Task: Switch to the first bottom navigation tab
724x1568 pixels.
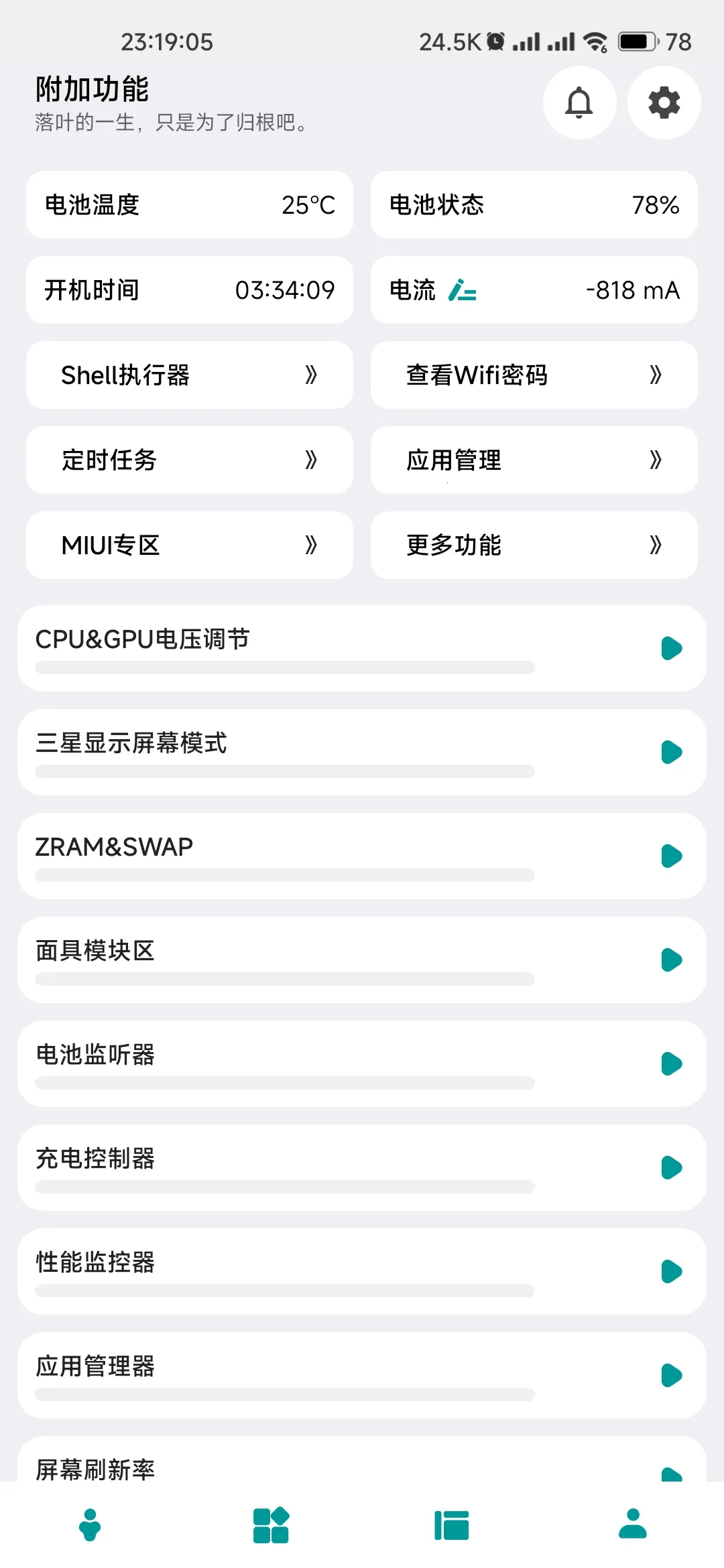Action: pyautogui.click(x=90, y=1525)
